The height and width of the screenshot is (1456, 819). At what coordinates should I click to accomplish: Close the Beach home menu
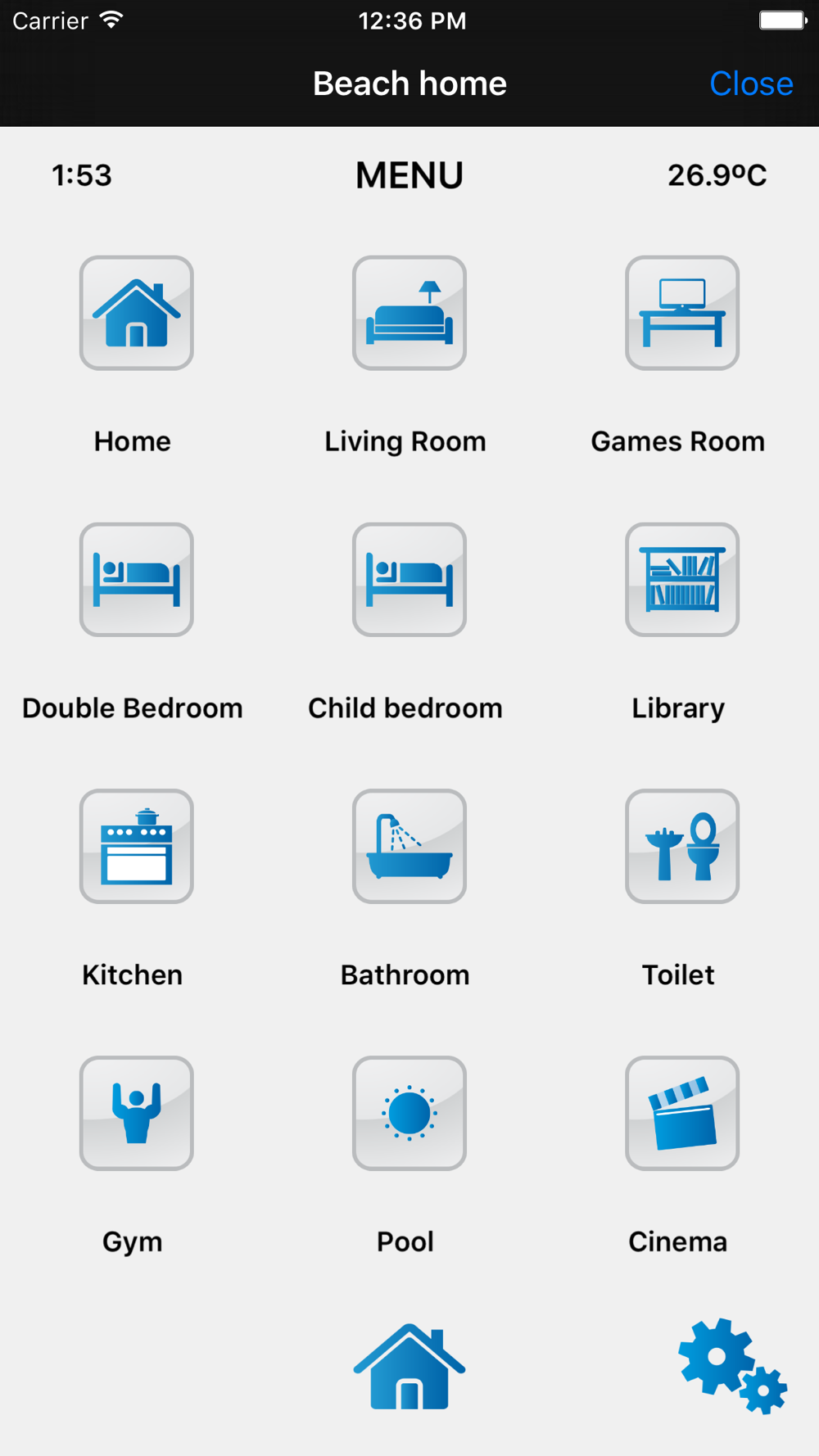pos(751,84)
